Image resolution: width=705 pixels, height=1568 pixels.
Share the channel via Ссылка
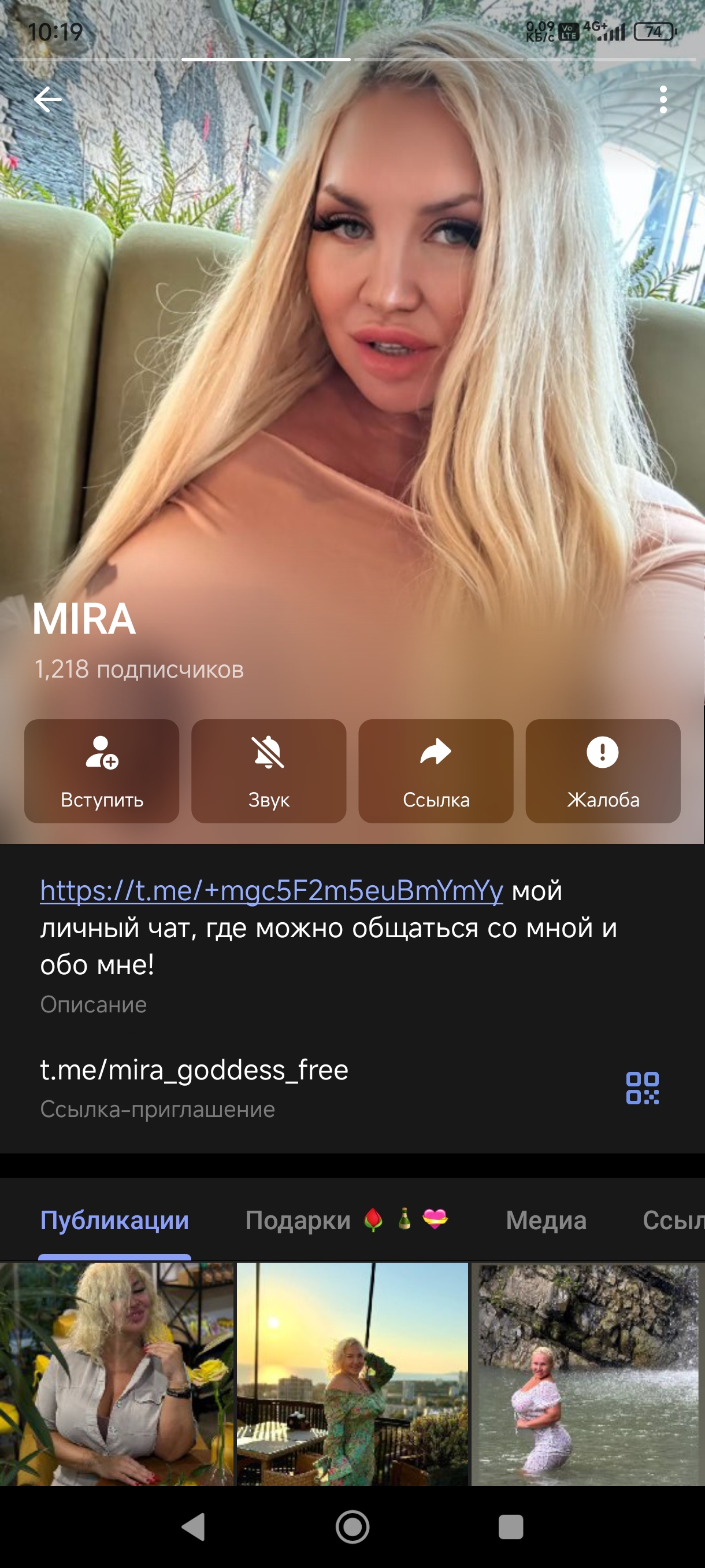(x=436, y=771)
